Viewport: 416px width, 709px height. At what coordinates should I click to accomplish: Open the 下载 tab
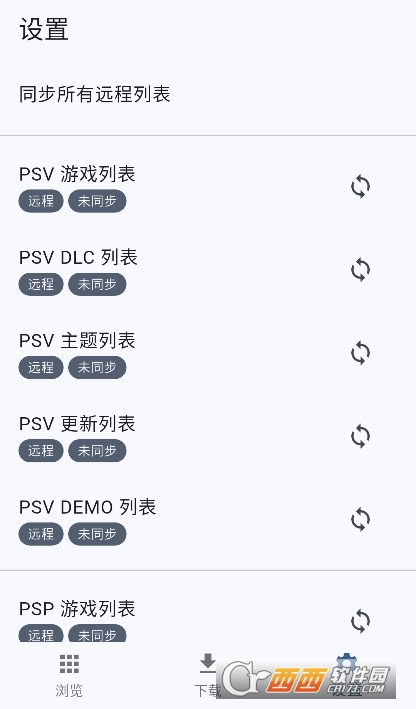(208, 676)
